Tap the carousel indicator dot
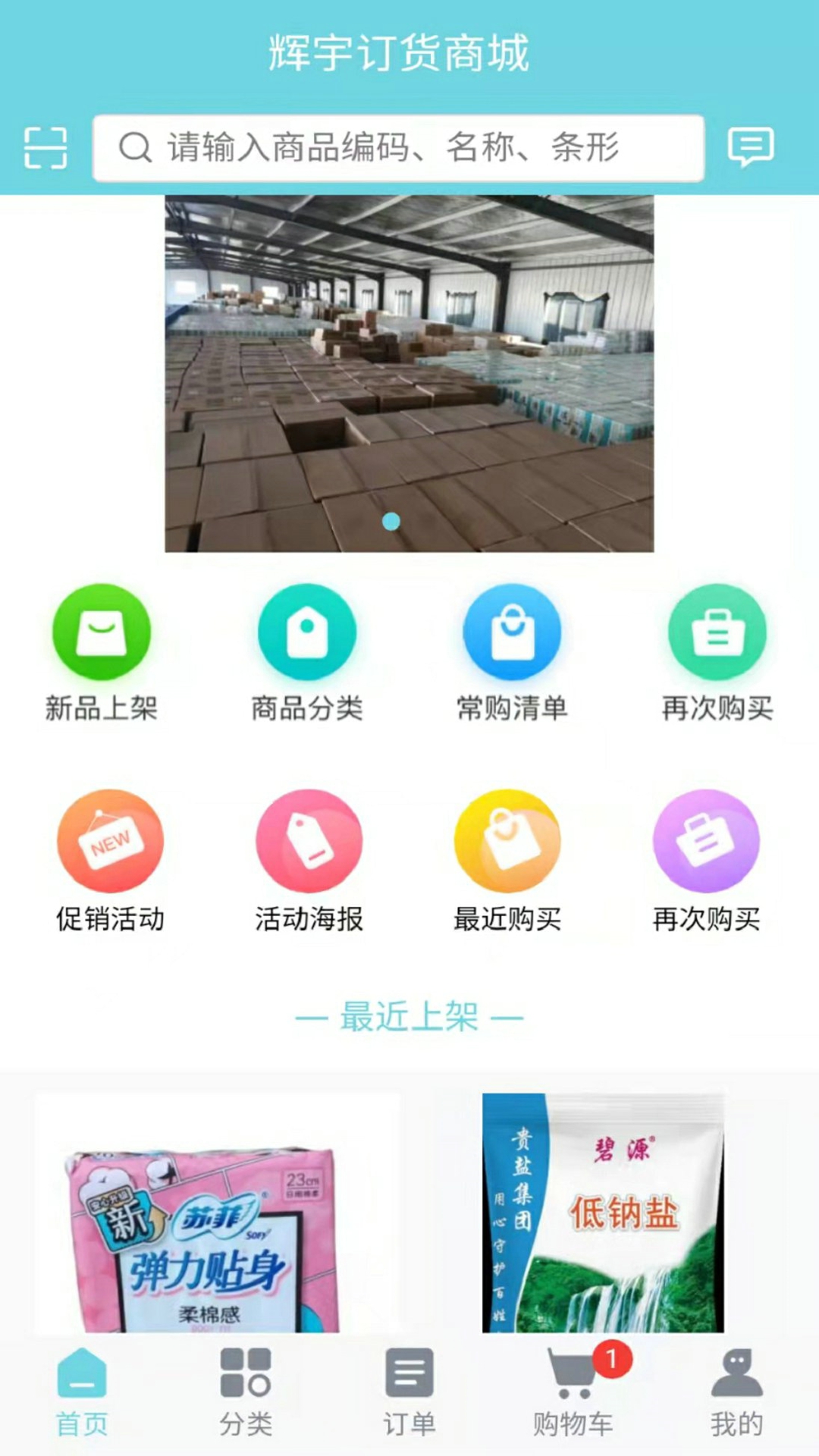The width and height of the screenshot is (819, 1456). tap(391, 521)
